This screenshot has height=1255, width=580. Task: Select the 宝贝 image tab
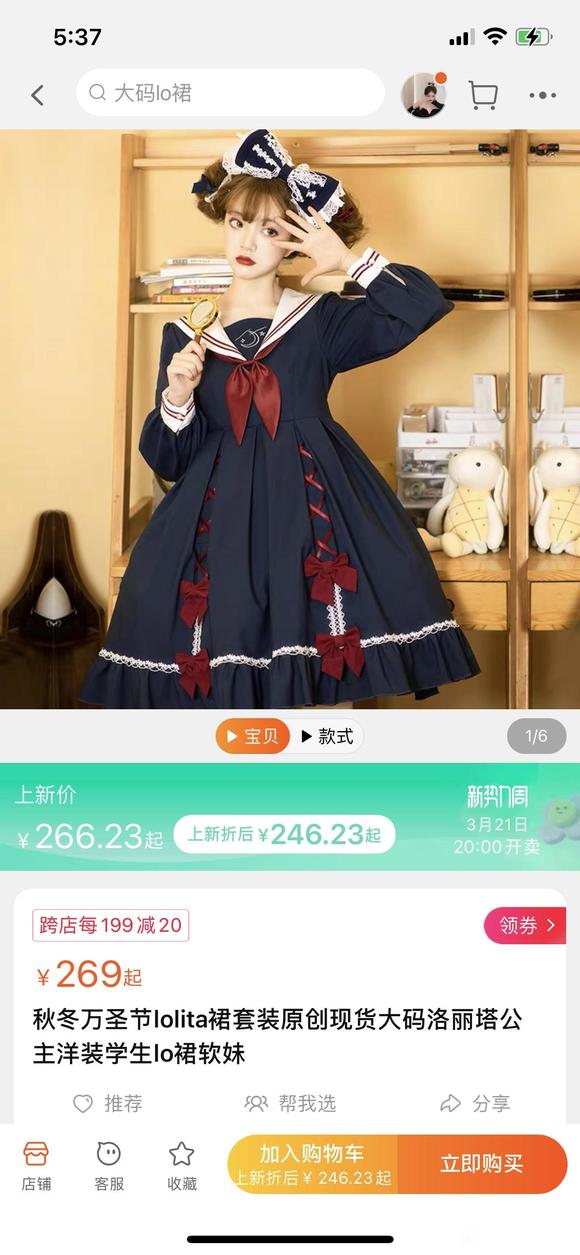click(253, 737)
